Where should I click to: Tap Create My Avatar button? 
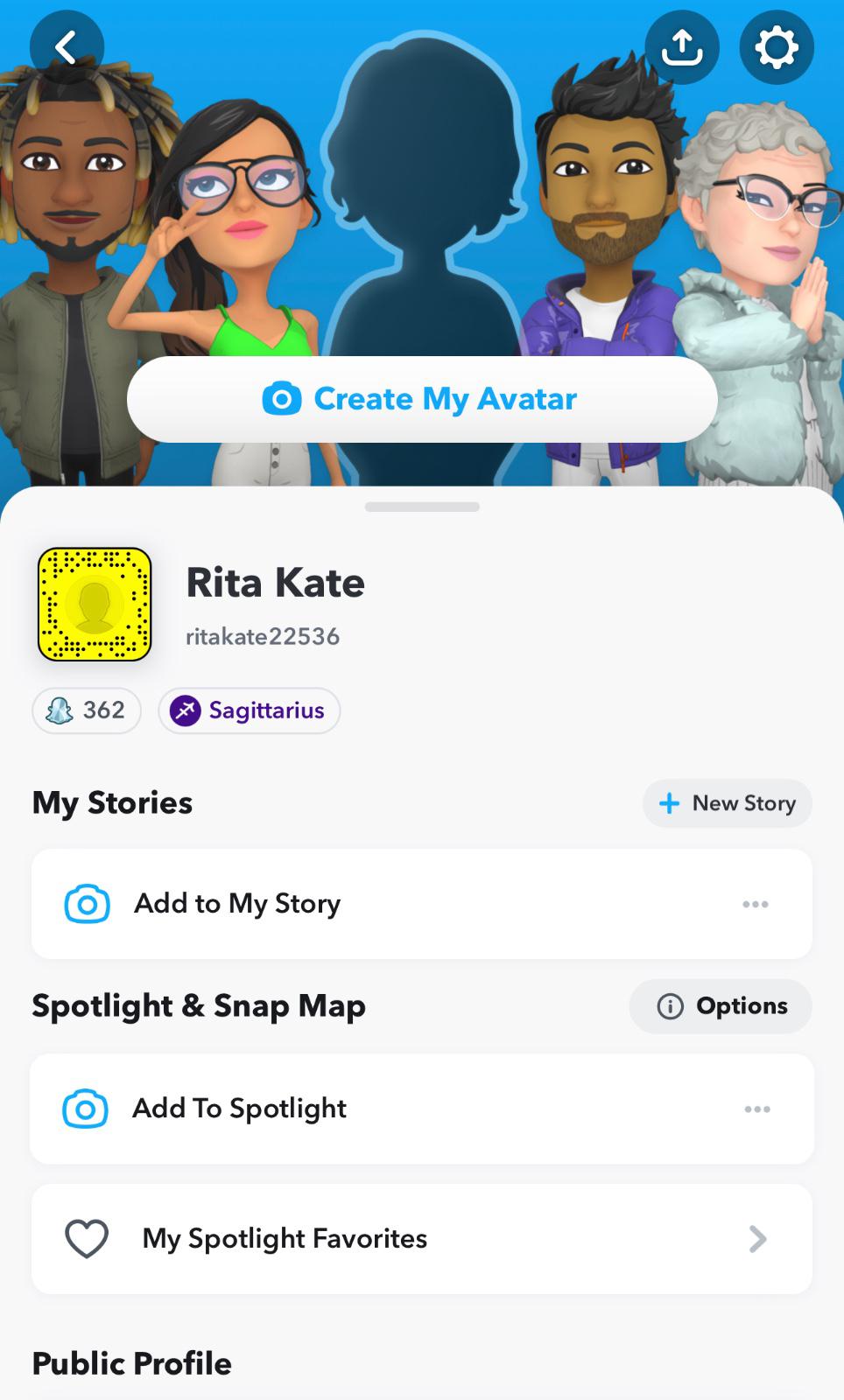[x=422, y=399]
